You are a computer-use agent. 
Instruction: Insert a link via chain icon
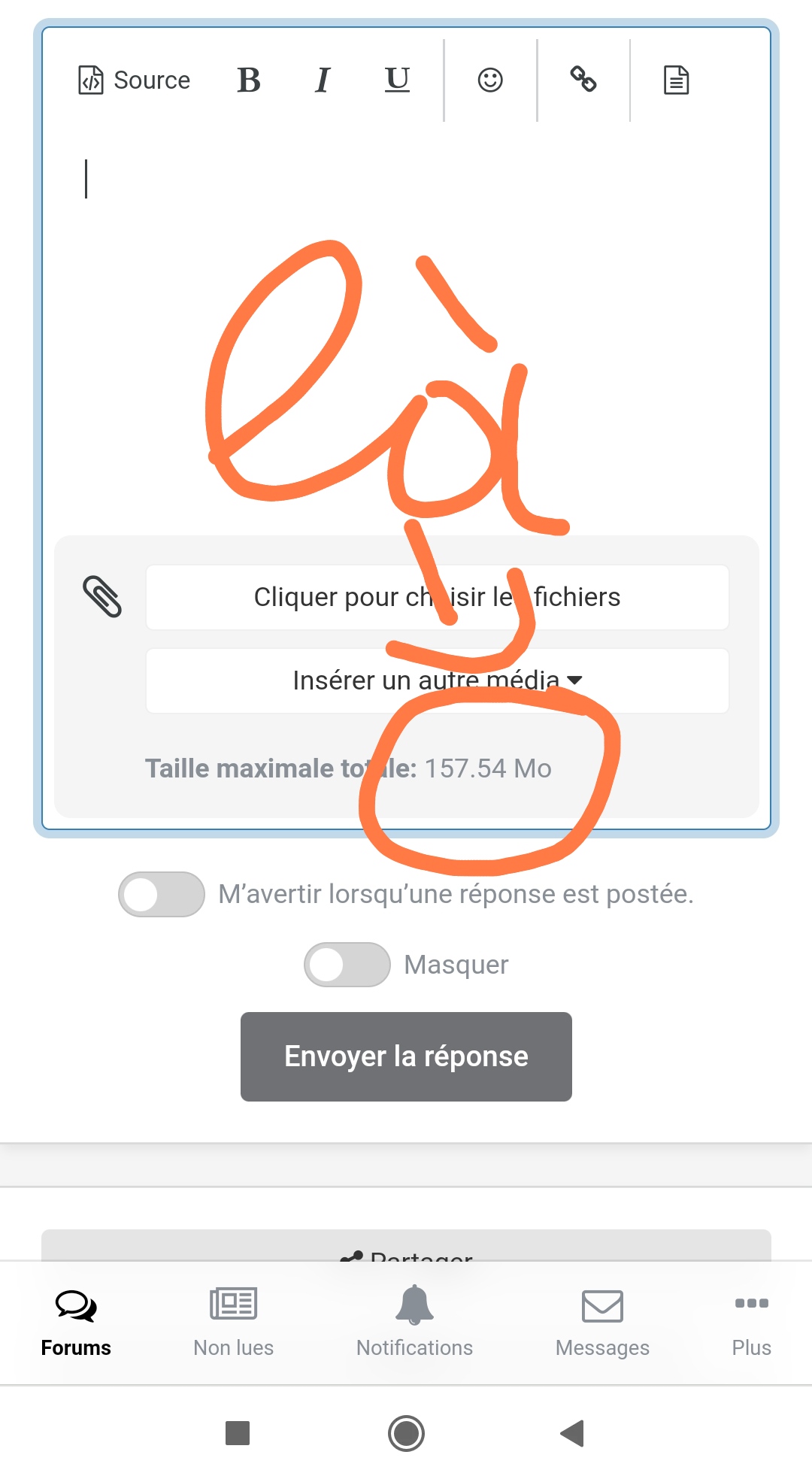point(583,80)
